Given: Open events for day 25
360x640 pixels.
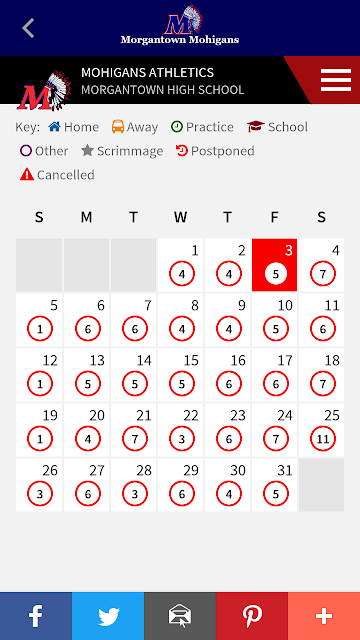Looking at the screenshot, I should point(322,430).
